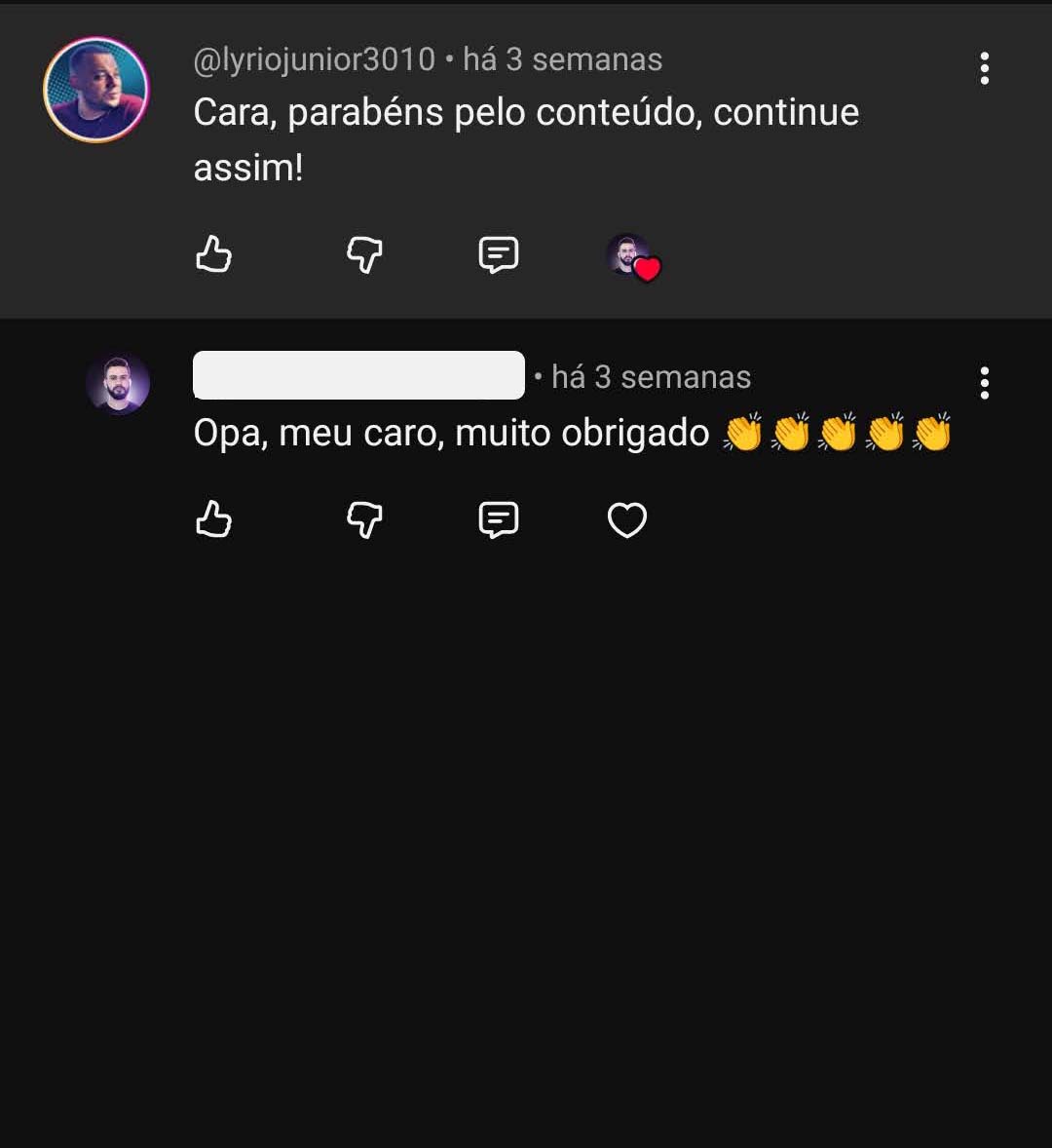Open timestamp 'há 3 semanas' on first comment
The image size is (1052, 1148).
[x=562, y=58]
